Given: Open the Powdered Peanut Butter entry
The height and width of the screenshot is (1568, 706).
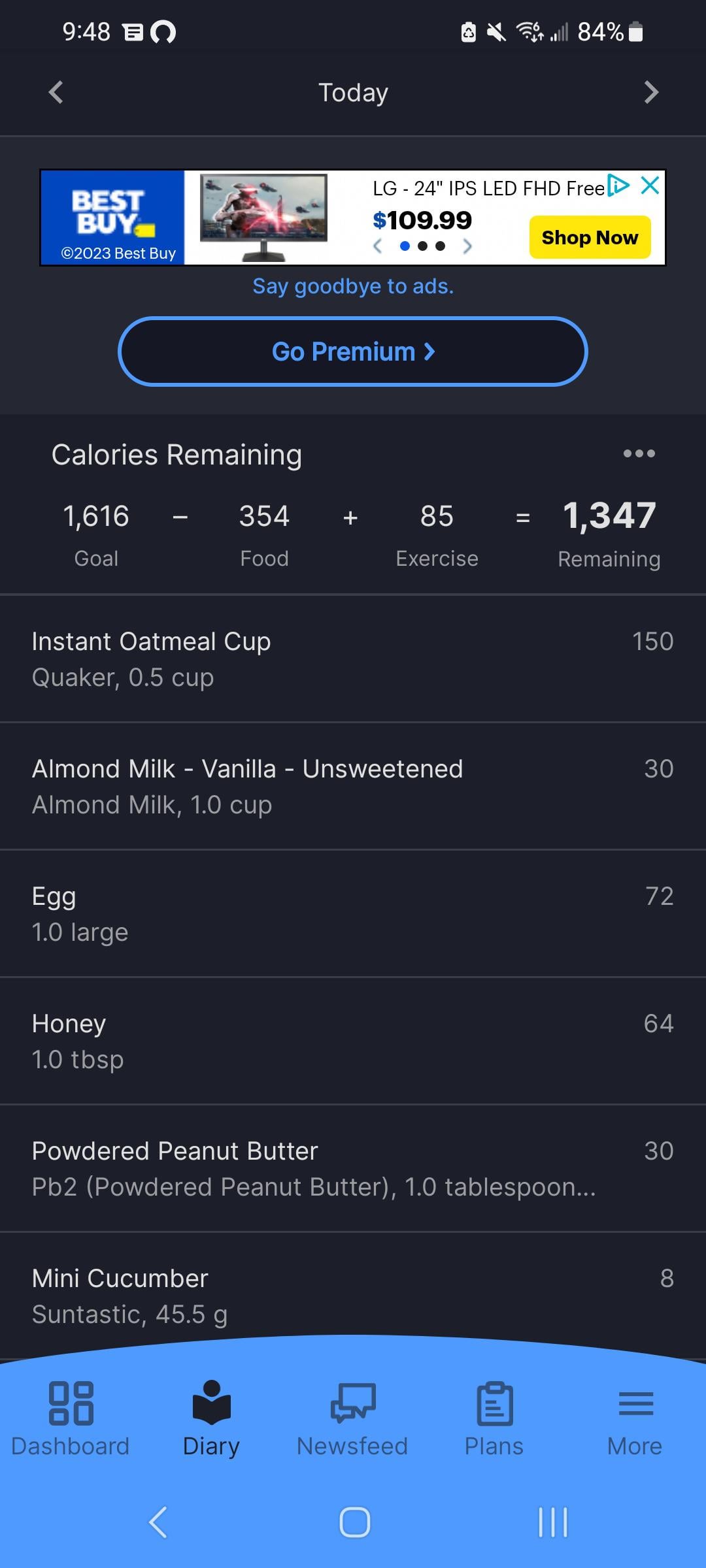Looking at the screenshot, I should click(353, 1168).
